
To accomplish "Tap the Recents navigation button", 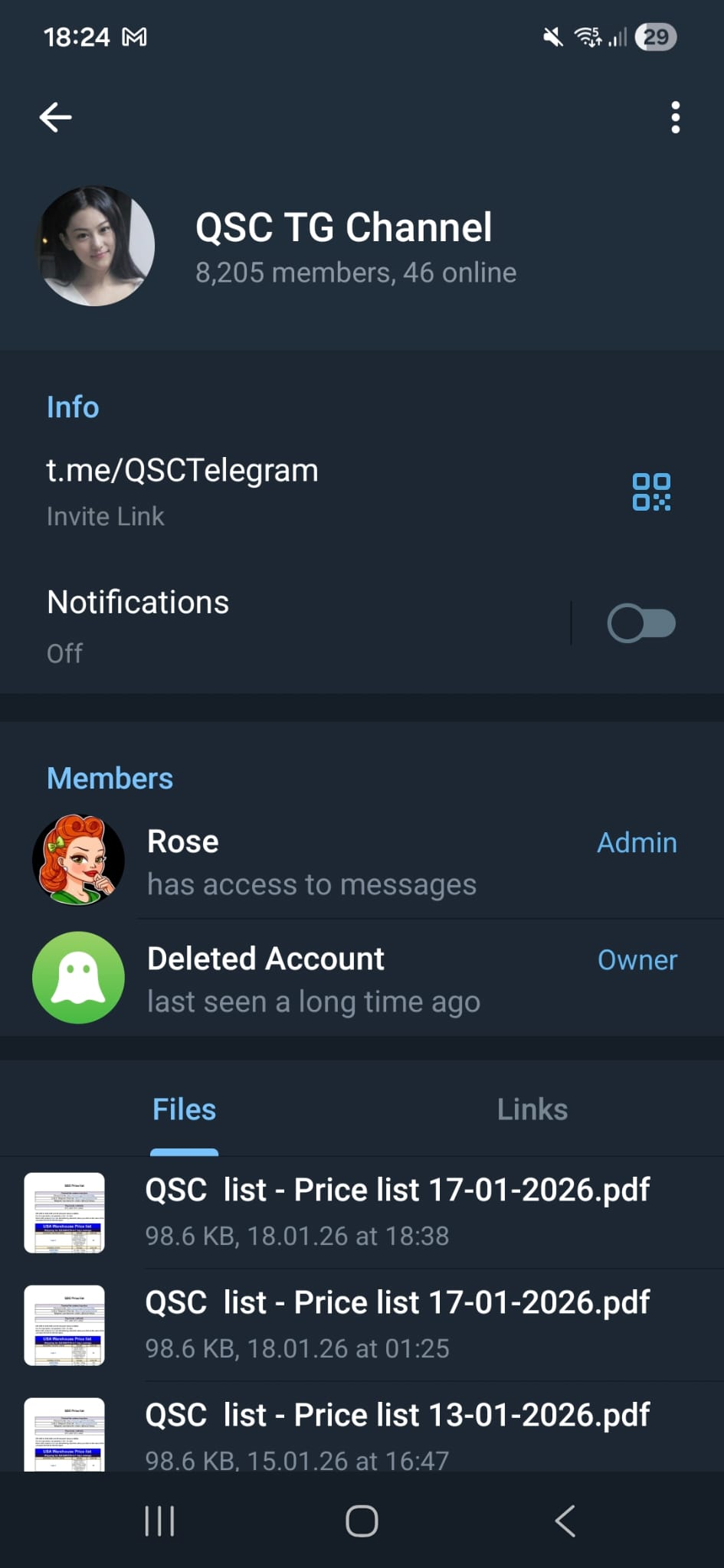I will click(x=159, y=1522).
